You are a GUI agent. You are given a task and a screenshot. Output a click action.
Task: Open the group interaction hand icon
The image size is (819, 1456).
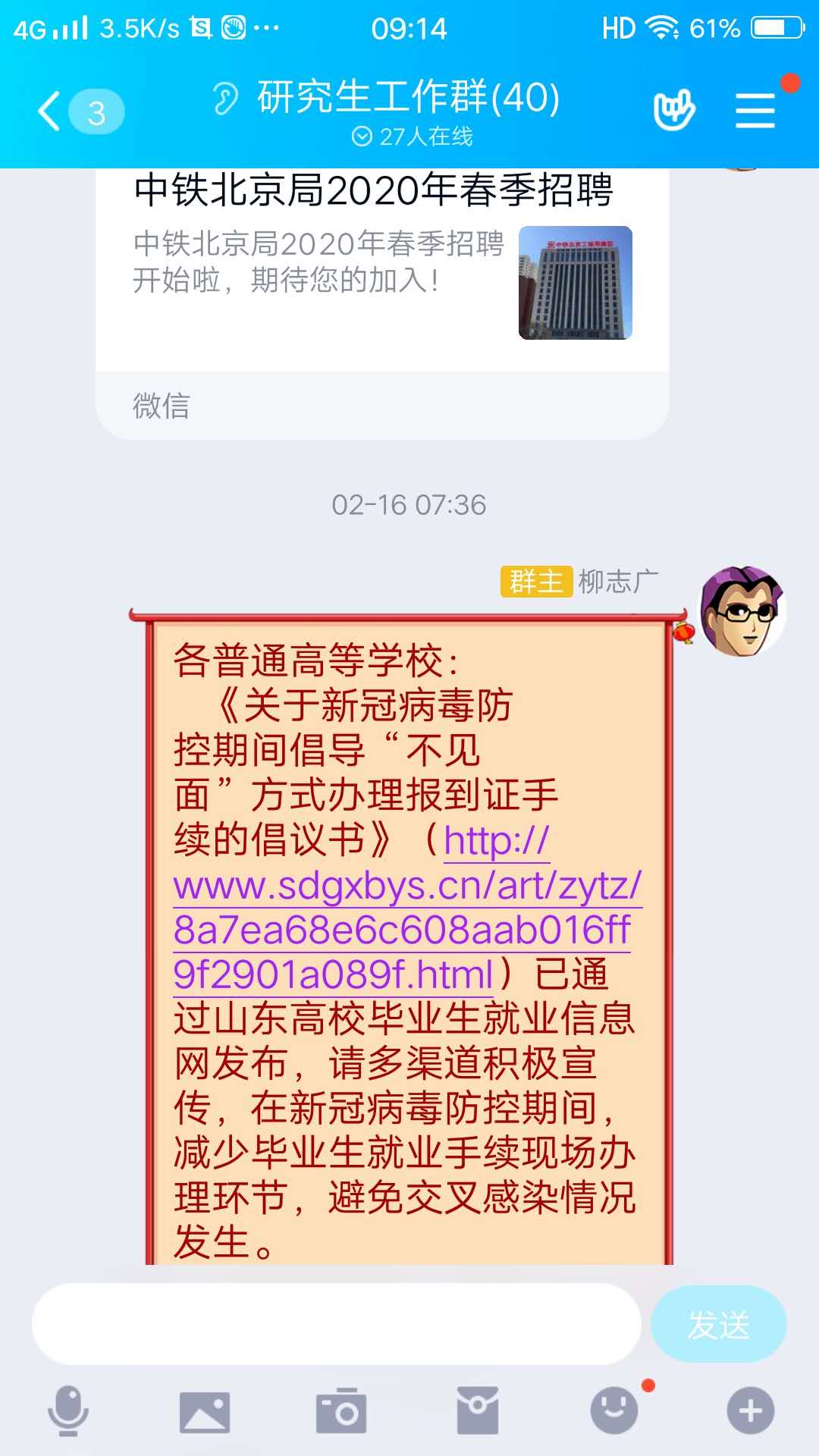(x=673, y=111)
